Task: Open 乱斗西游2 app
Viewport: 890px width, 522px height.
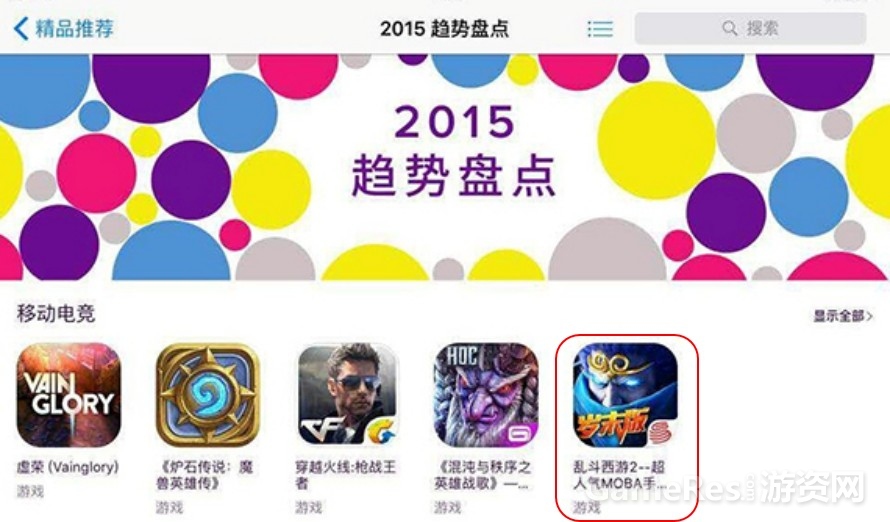Action: click(x=625, y=395)
